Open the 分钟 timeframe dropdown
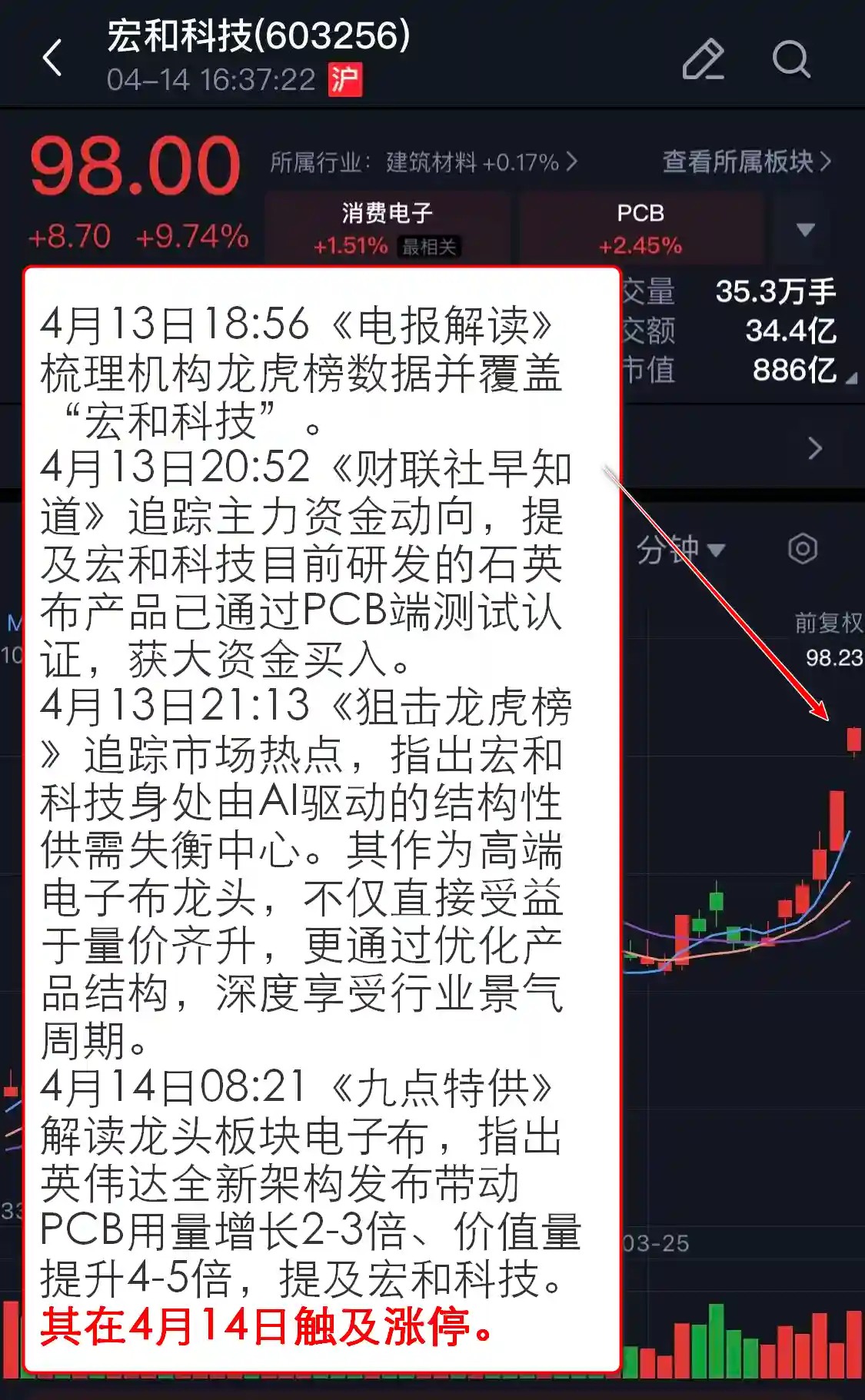The width and height of the screenshot is (865, 1400). 678,548
